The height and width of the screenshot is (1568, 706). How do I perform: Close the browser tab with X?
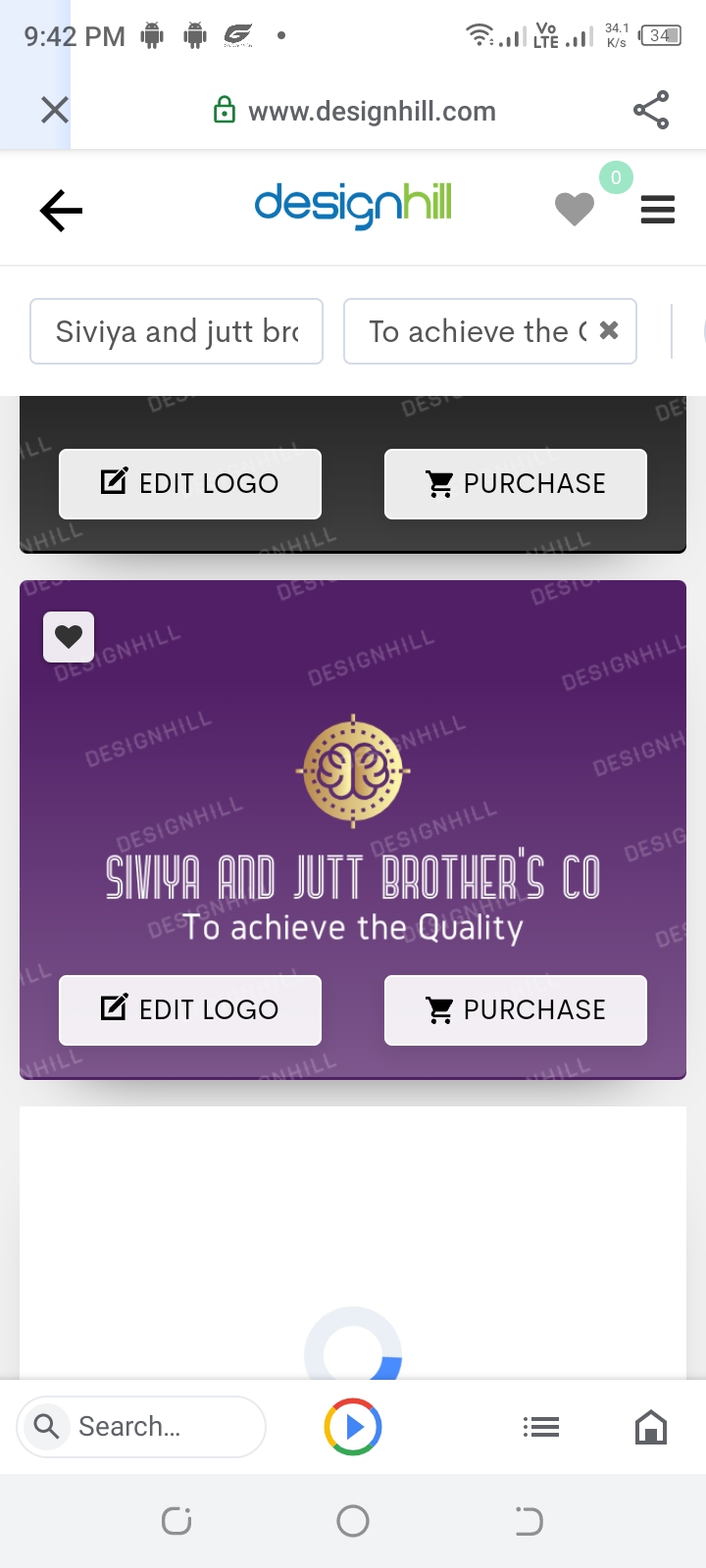(x=55, y=110)
